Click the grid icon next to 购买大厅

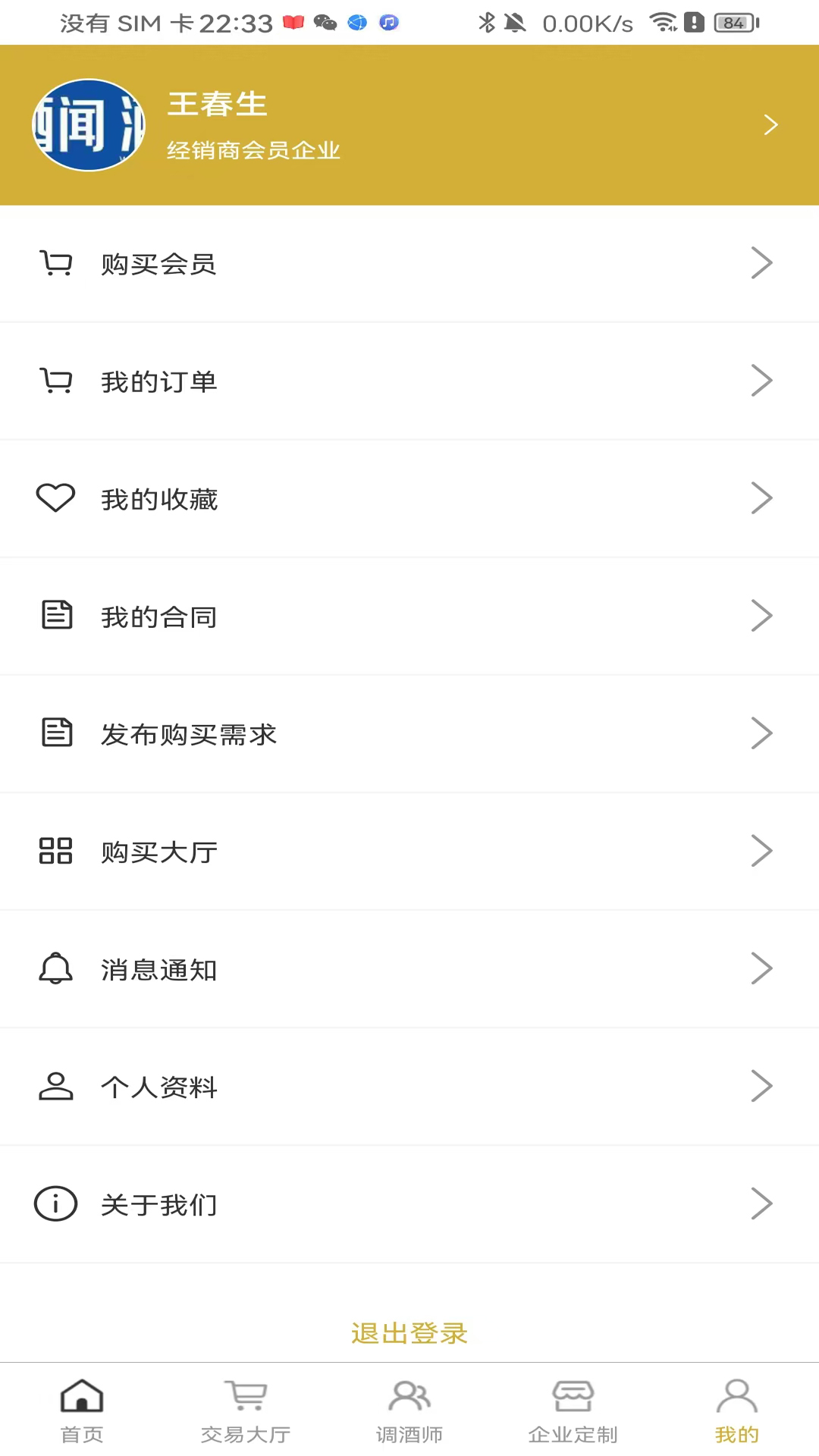pos(55,851)
